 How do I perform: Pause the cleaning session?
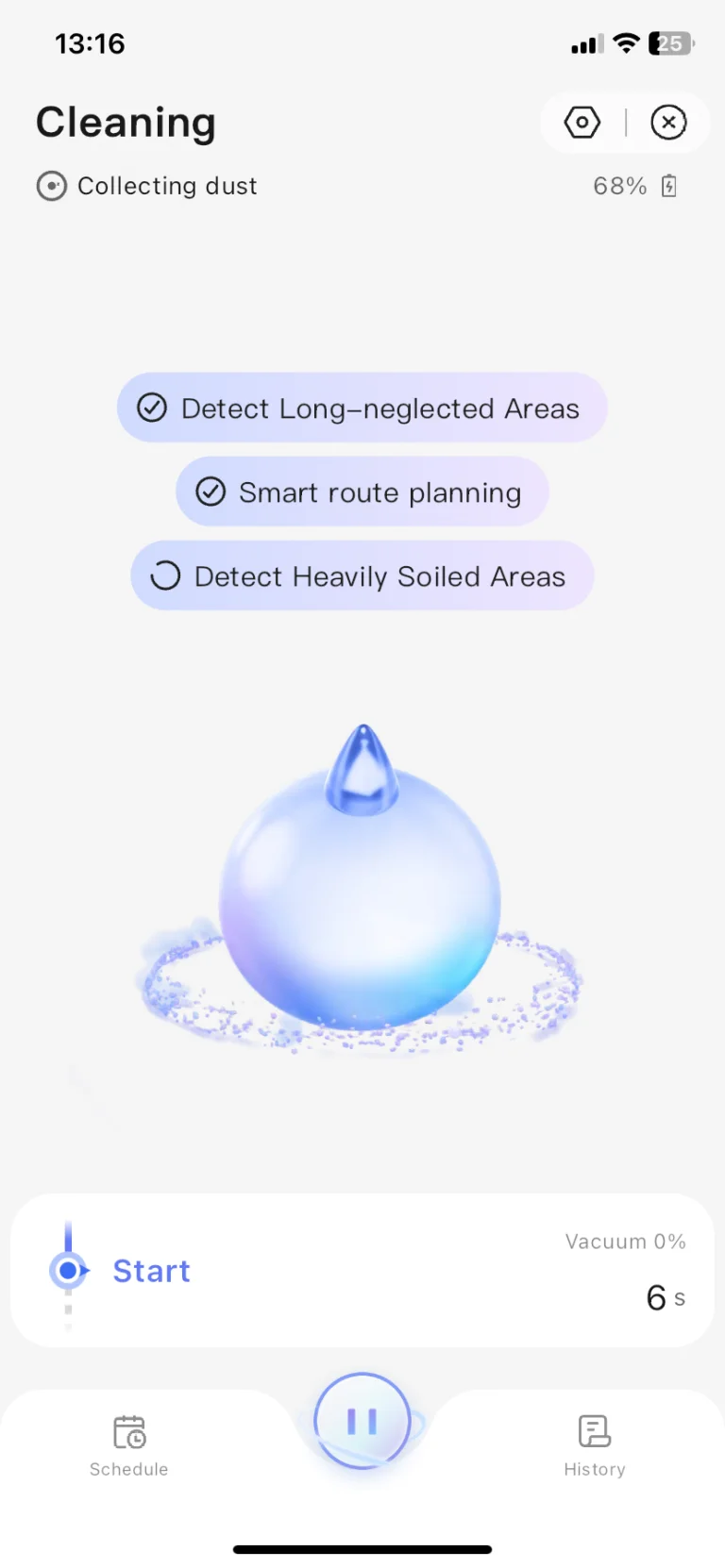(362, 1421)
